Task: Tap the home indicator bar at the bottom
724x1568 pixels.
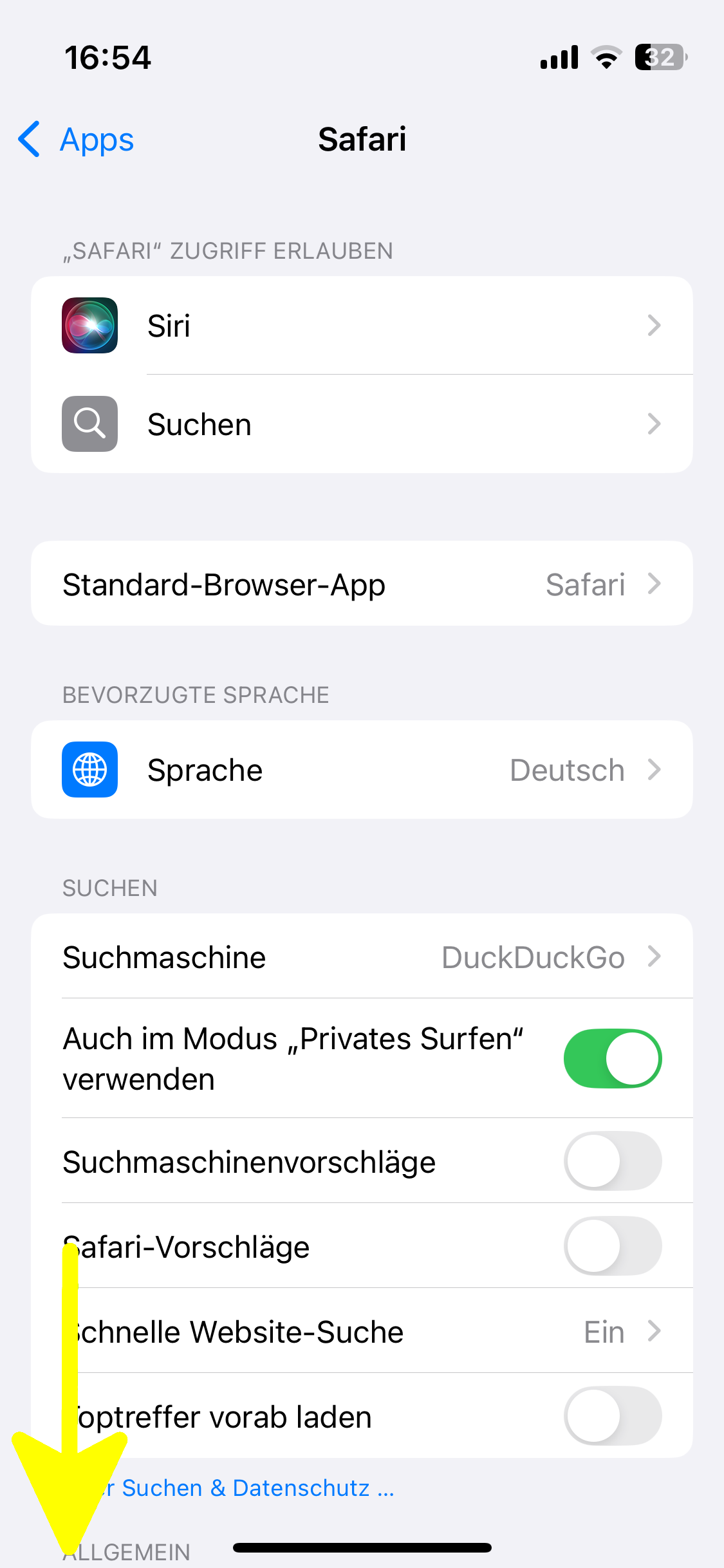Action: tap(362, 1548)
